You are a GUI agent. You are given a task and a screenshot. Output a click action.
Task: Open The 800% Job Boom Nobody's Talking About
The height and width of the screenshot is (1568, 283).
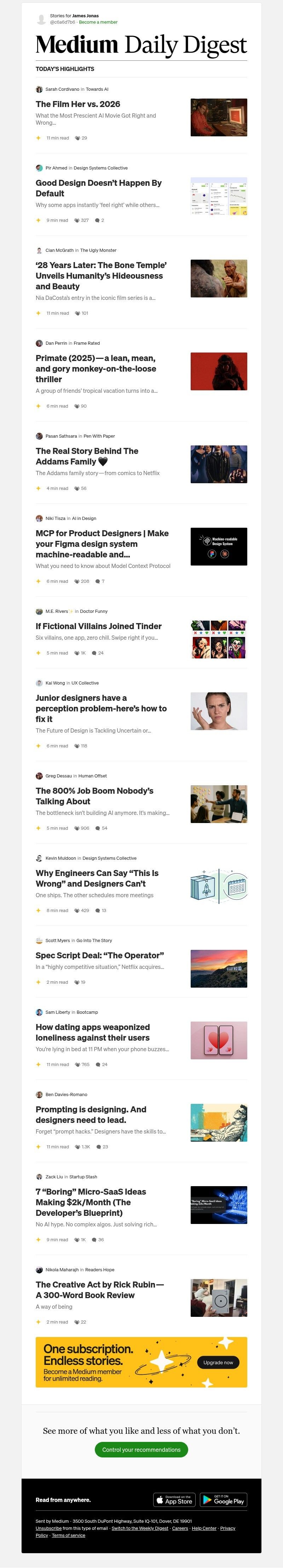click(x=94, y=795)
